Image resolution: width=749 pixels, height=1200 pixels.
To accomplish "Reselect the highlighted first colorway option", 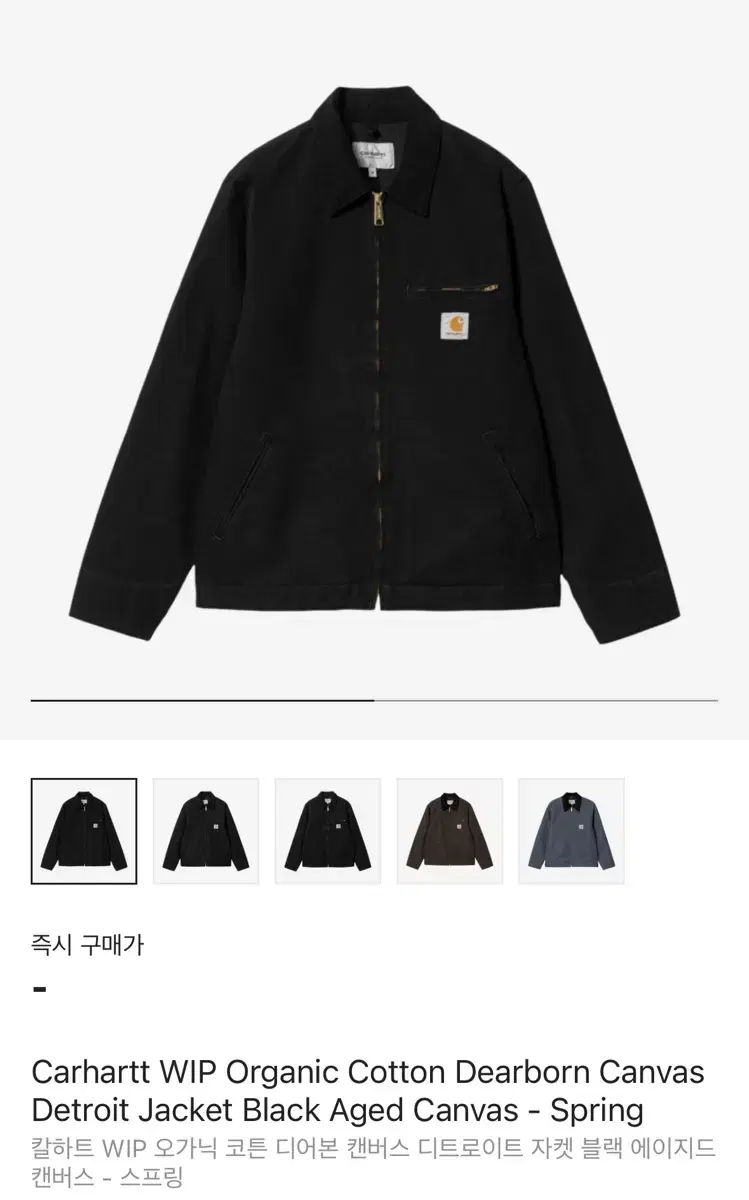I will point(83,831).
